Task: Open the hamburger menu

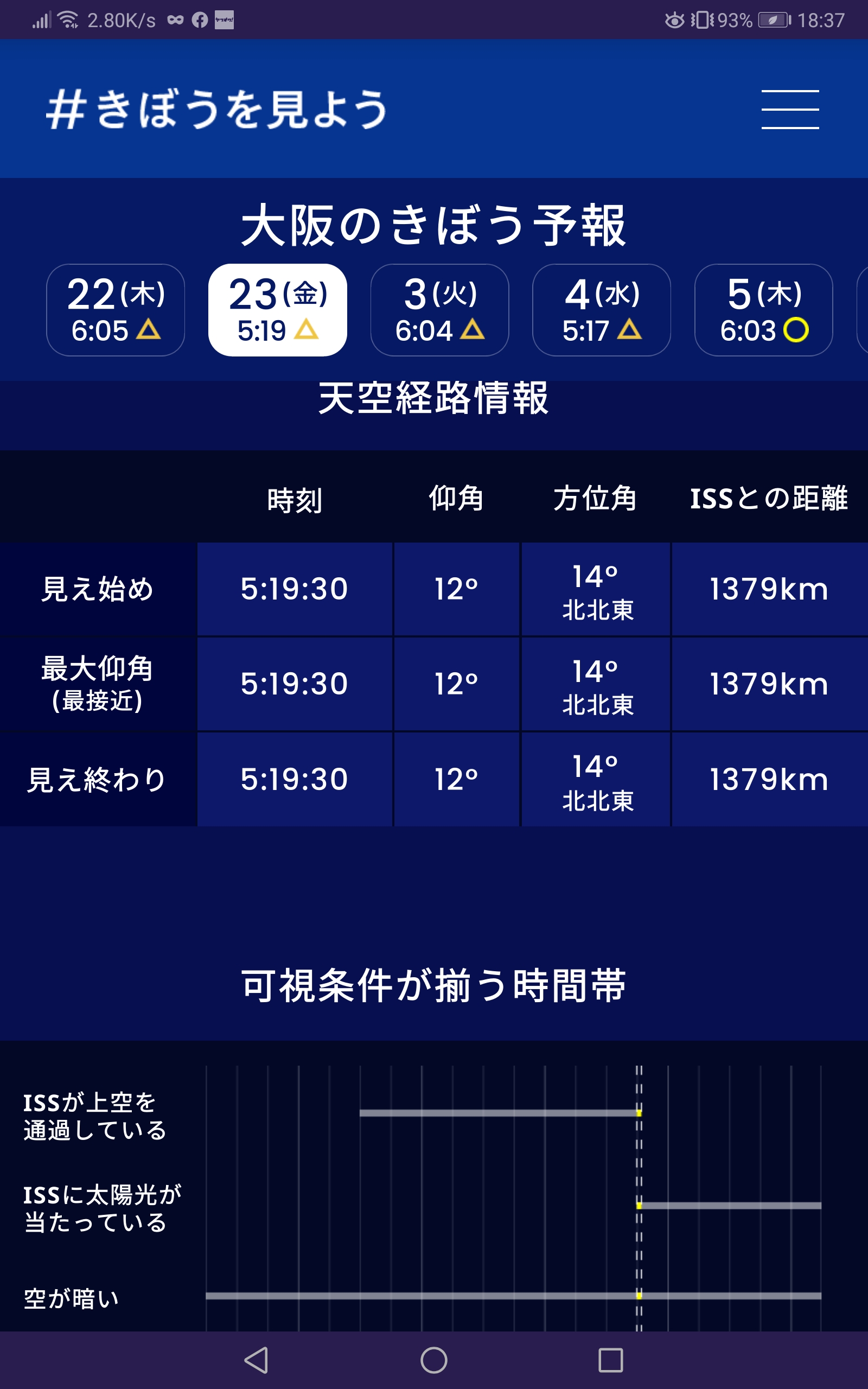Action: (789, 109)
